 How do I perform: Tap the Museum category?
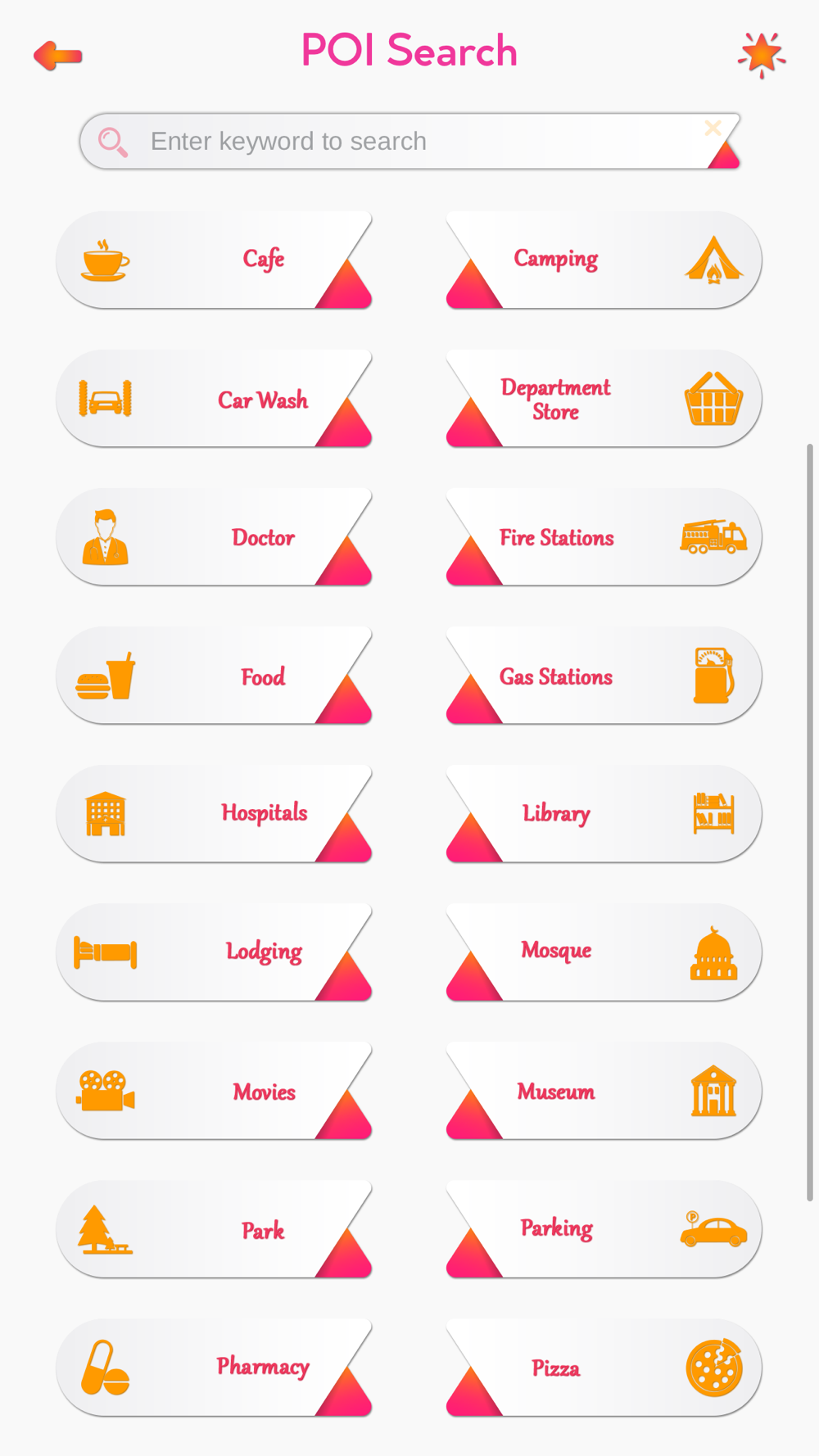click(x=604, y=1091)
